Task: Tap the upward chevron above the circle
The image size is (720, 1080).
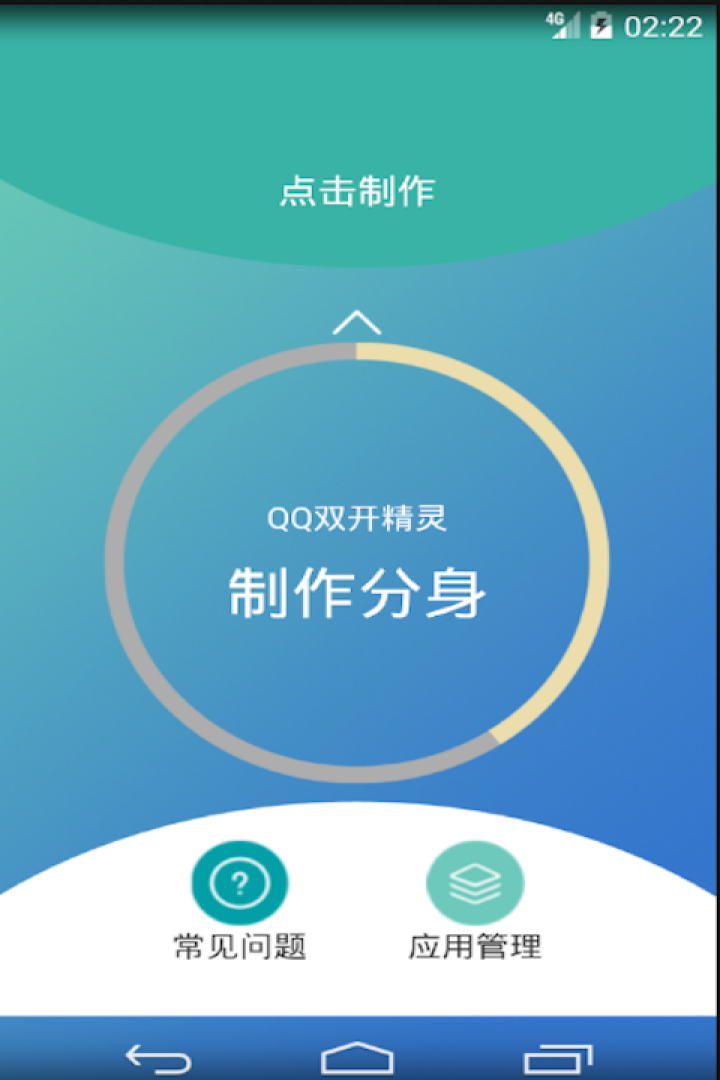Action: pyautogui.click(x=357, y=323)
